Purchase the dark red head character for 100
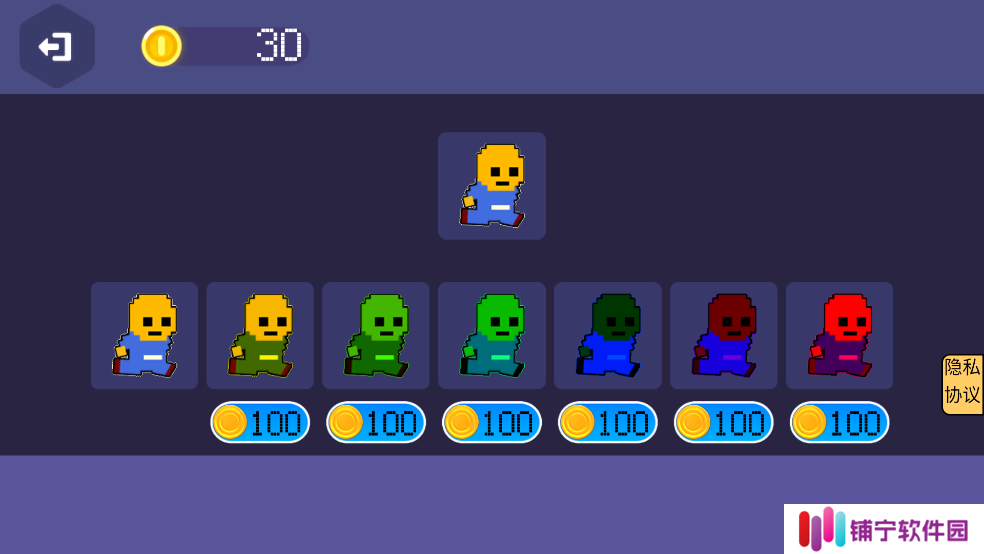The height and width of the screenshot is (554, 984). tap(723, 422)
